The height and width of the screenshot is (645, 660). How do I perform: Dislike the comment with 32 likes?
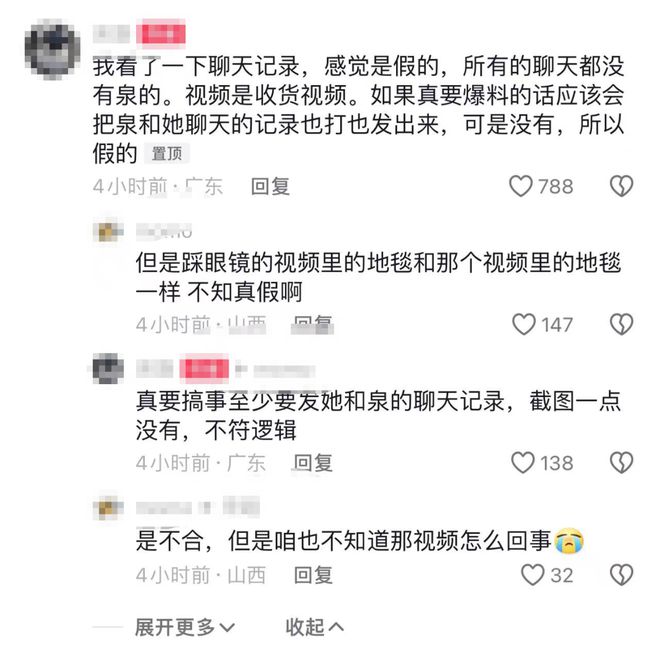pyautogui.click(x=622, y=574)
